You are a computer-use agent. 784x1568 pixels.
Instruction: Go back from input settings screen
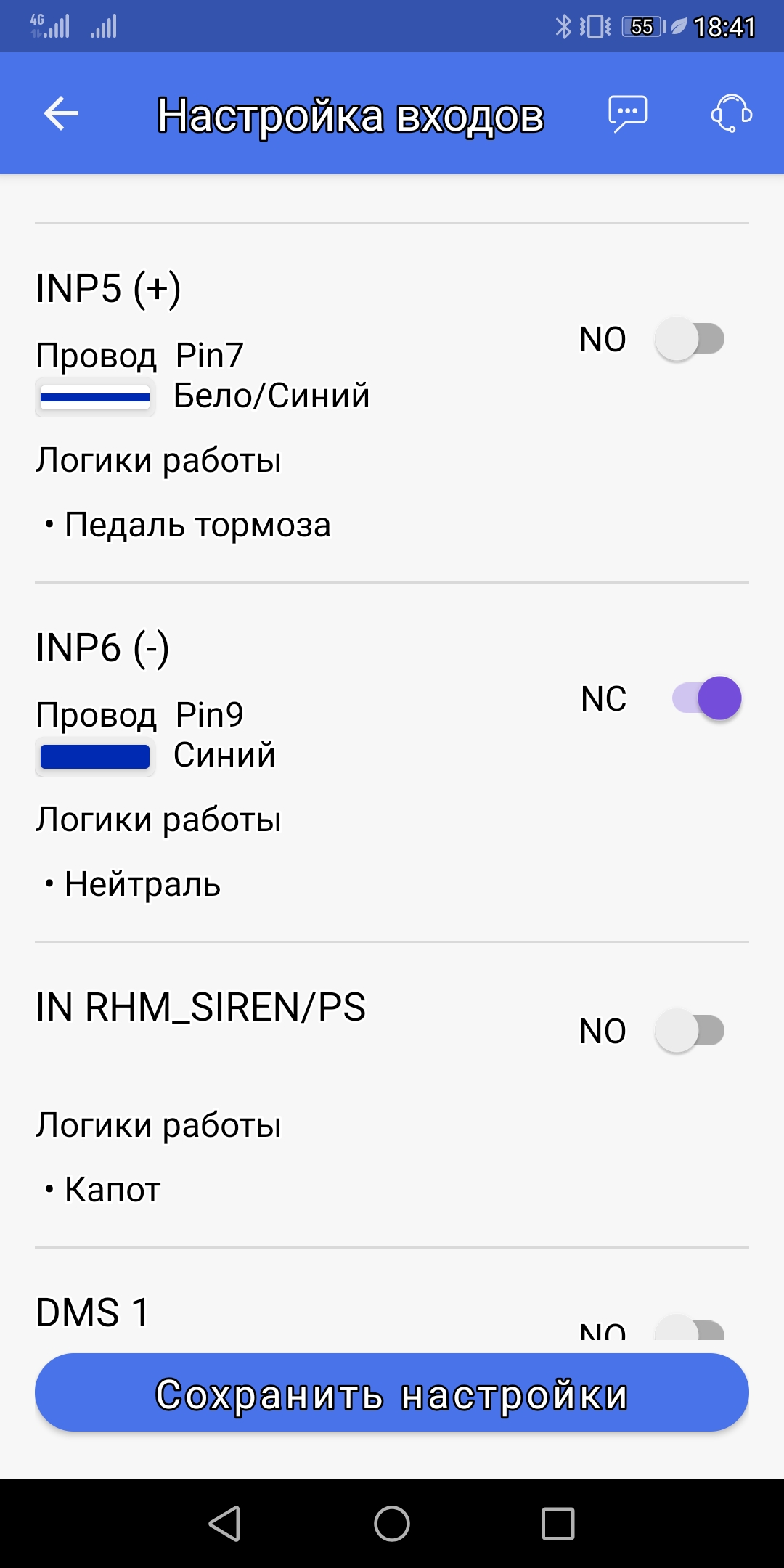click(61, 114)
